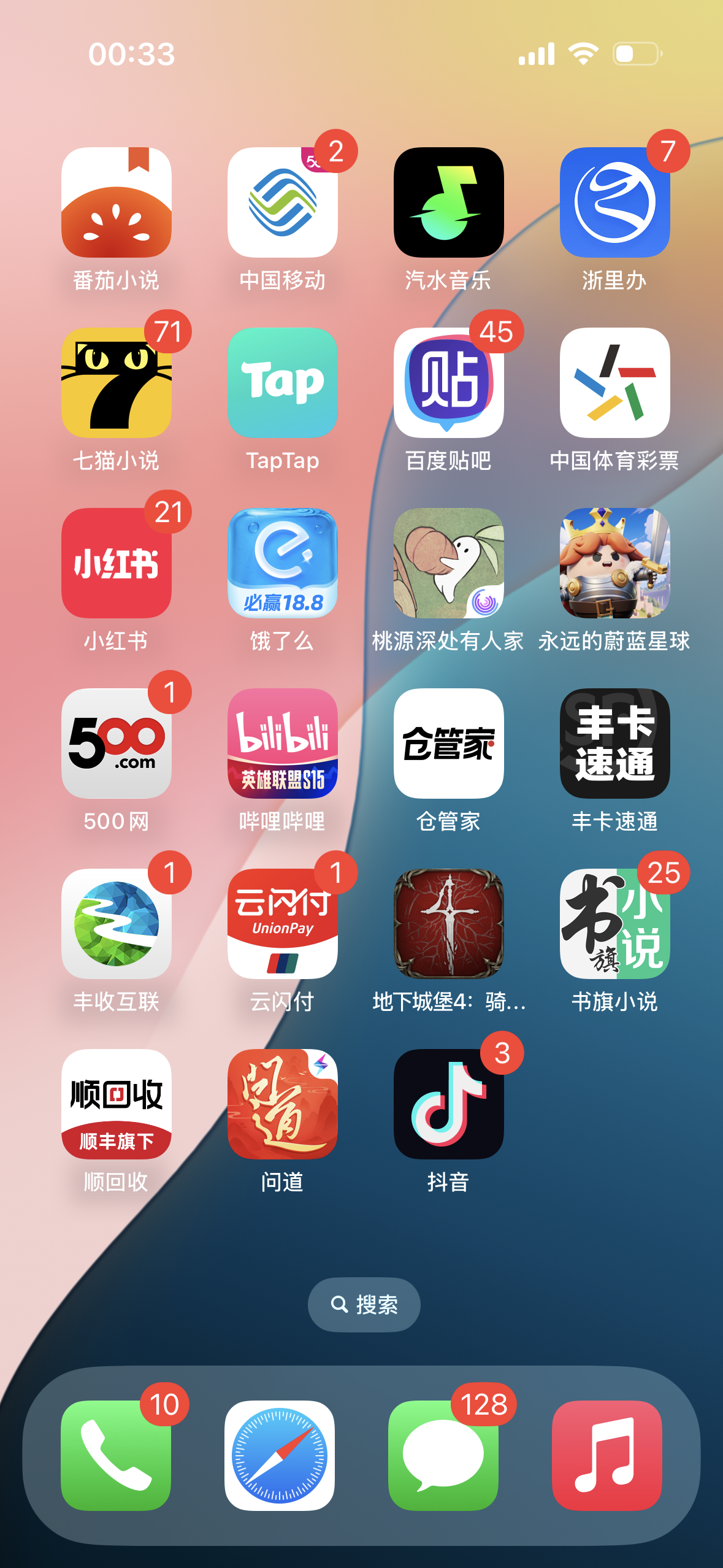This screenshot has width=723, height=1568.
Task: Launch the TapTap app
Action: (283, 383)
